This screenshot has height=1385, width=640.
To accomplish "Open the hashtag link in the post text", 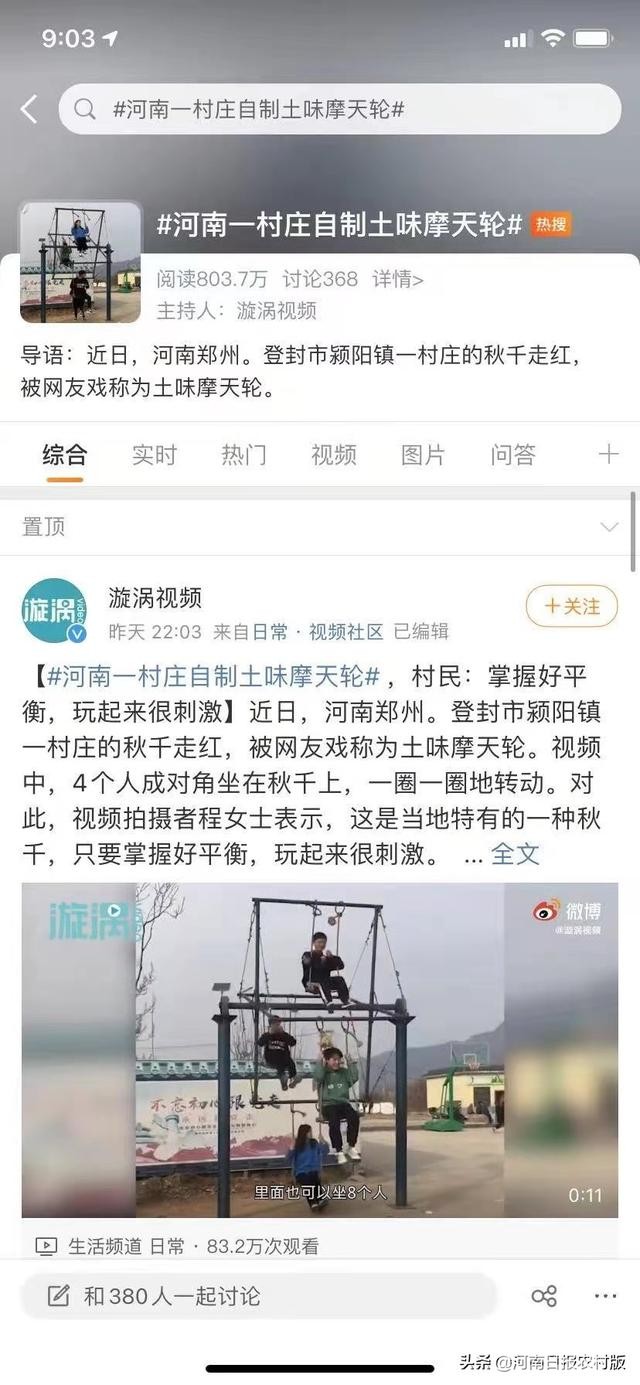I will point(212,677).
